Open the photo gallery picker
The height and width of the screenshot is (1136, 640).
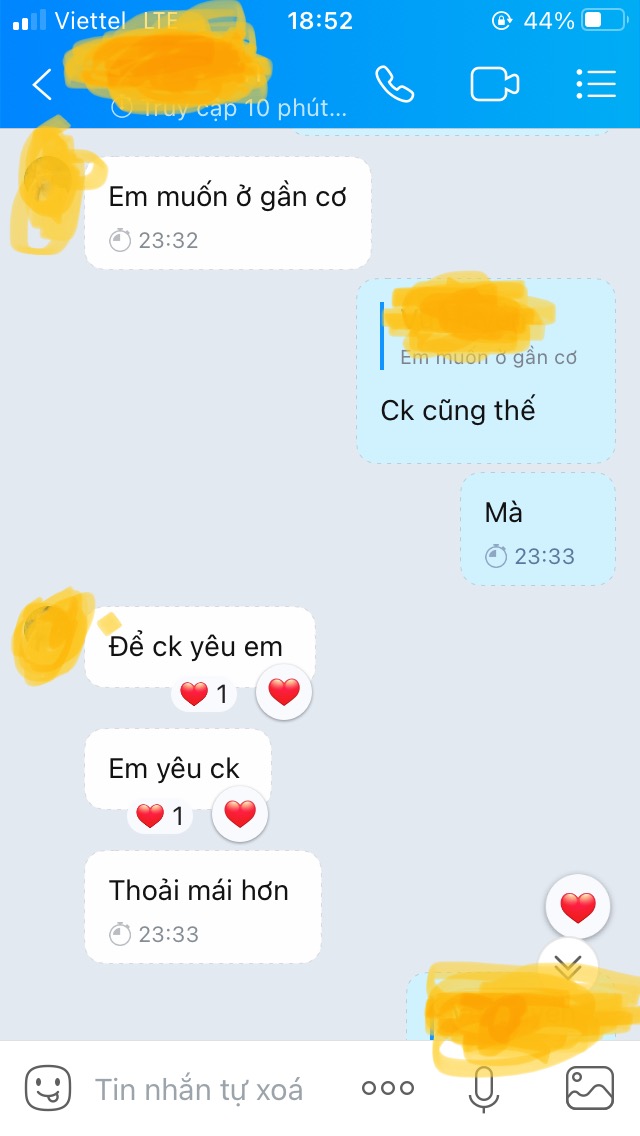[590, 1089]
